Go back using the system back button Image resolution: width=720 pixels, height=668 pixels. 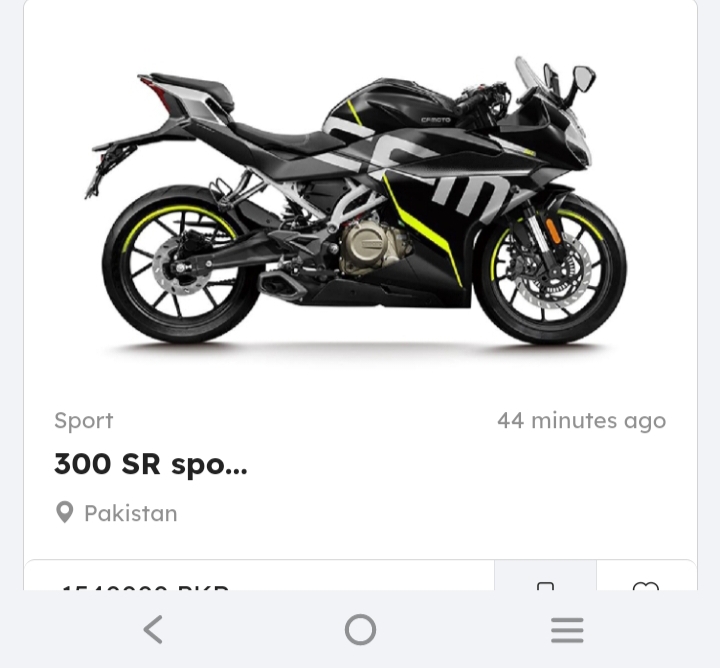click(x=152, y=629)
